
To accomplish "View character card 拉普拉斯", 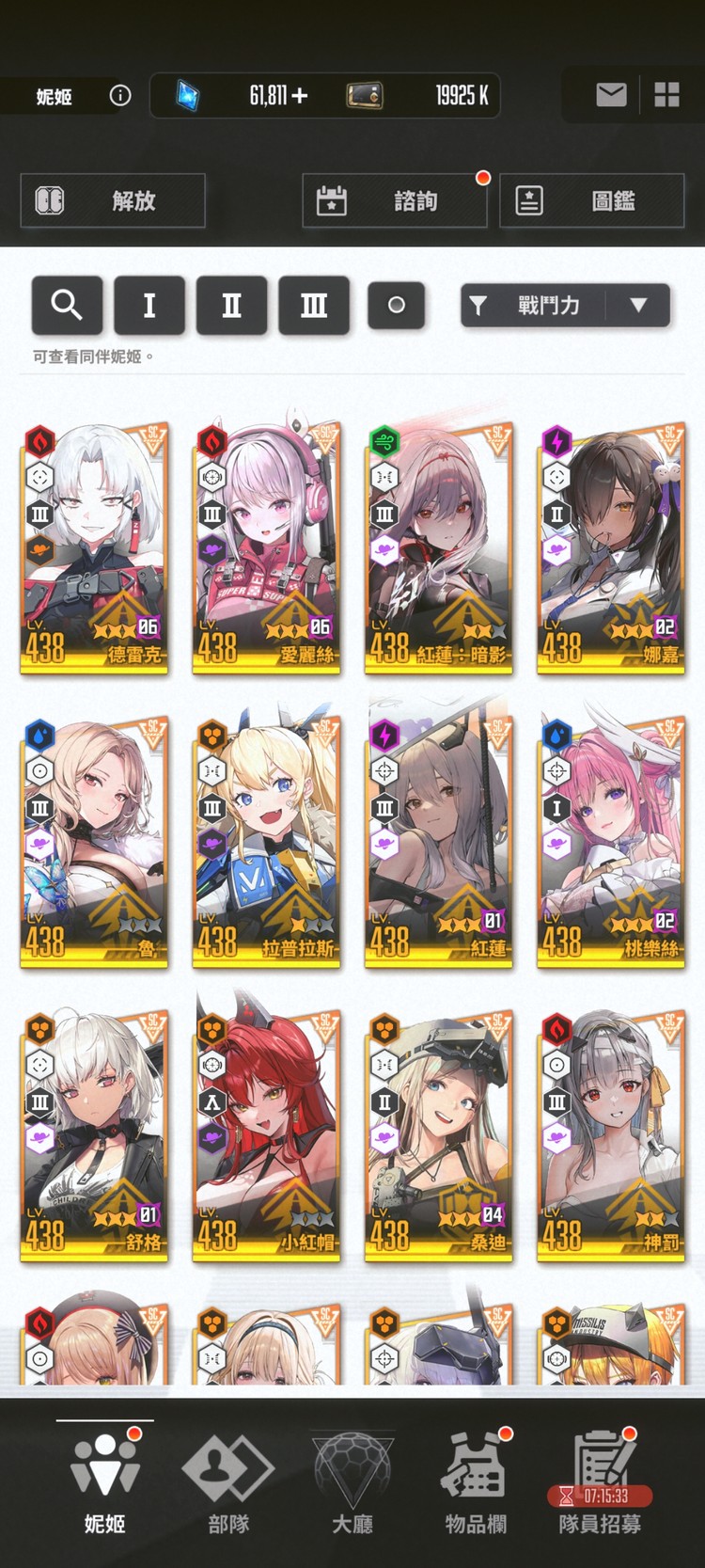I will (x=266, y=844).
